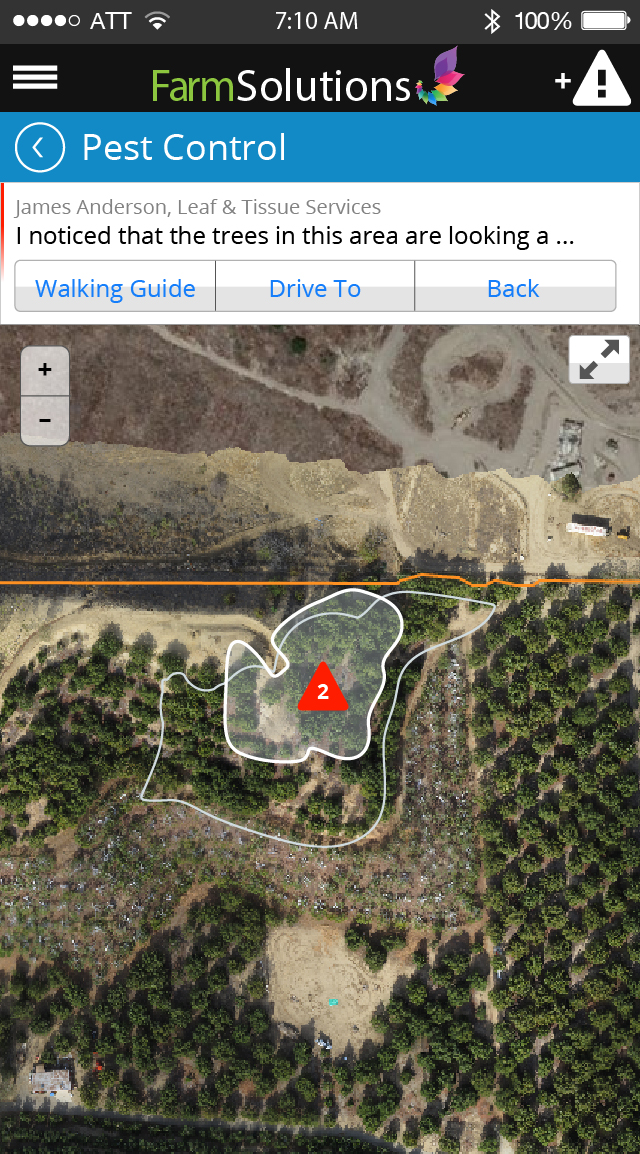The image size is (640, 1154).
Task: Zoom in on the map
Action: (x=45, y=370)
